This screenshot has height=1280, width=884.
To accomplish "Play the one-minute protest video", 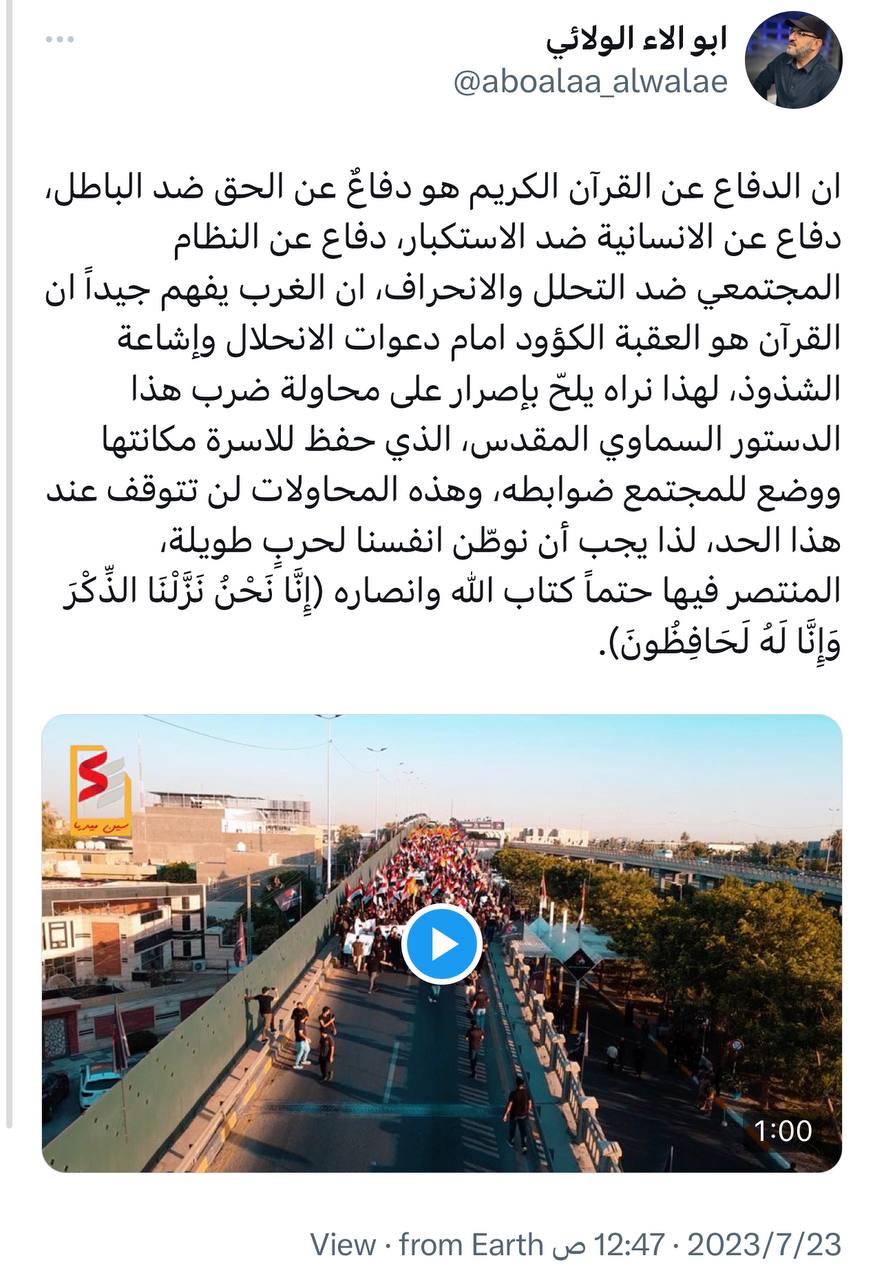I will (x=442, y=944).
